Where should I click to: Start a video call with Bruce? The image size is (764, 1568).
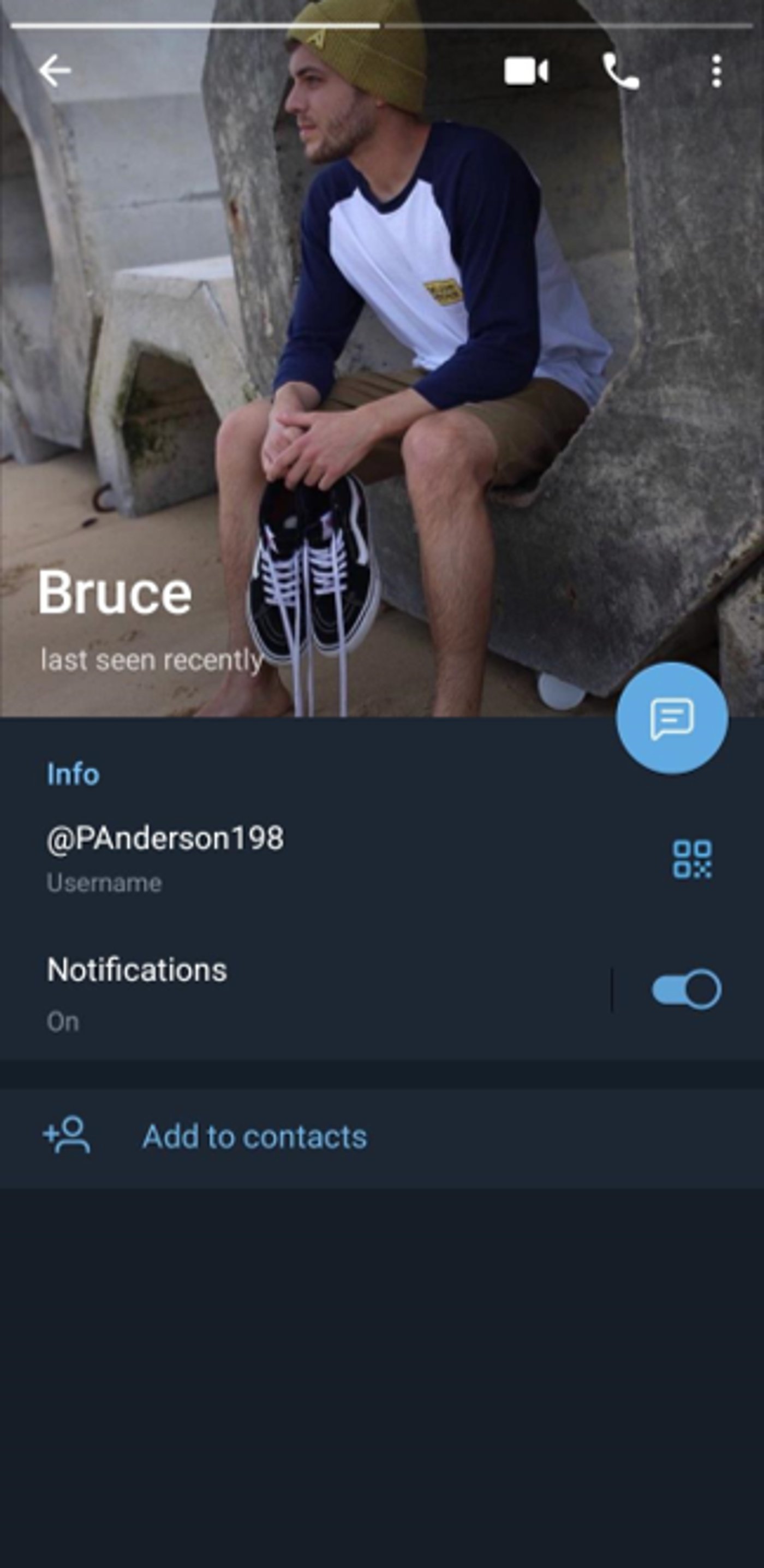[x=526, y=71]
